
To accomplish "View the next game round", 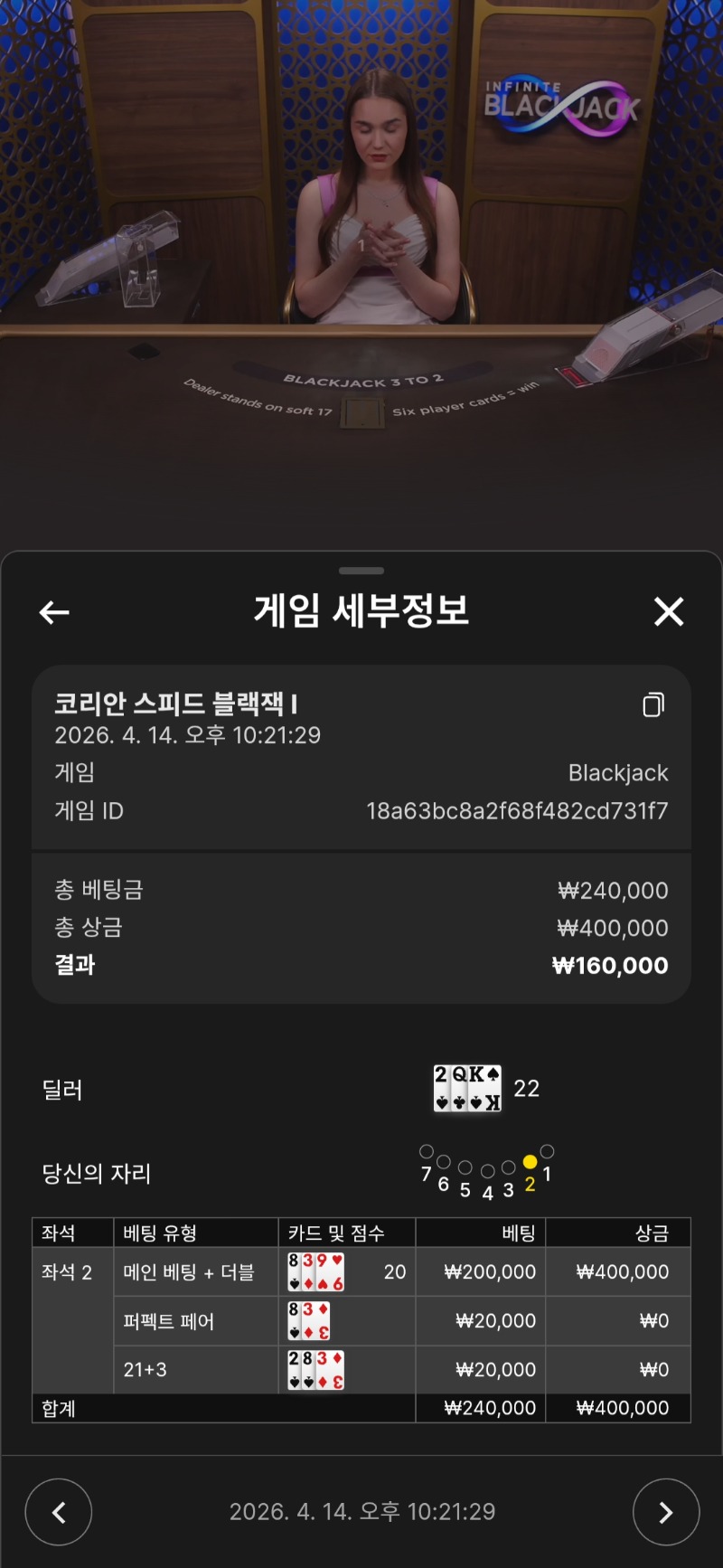I will point(666,1511).
